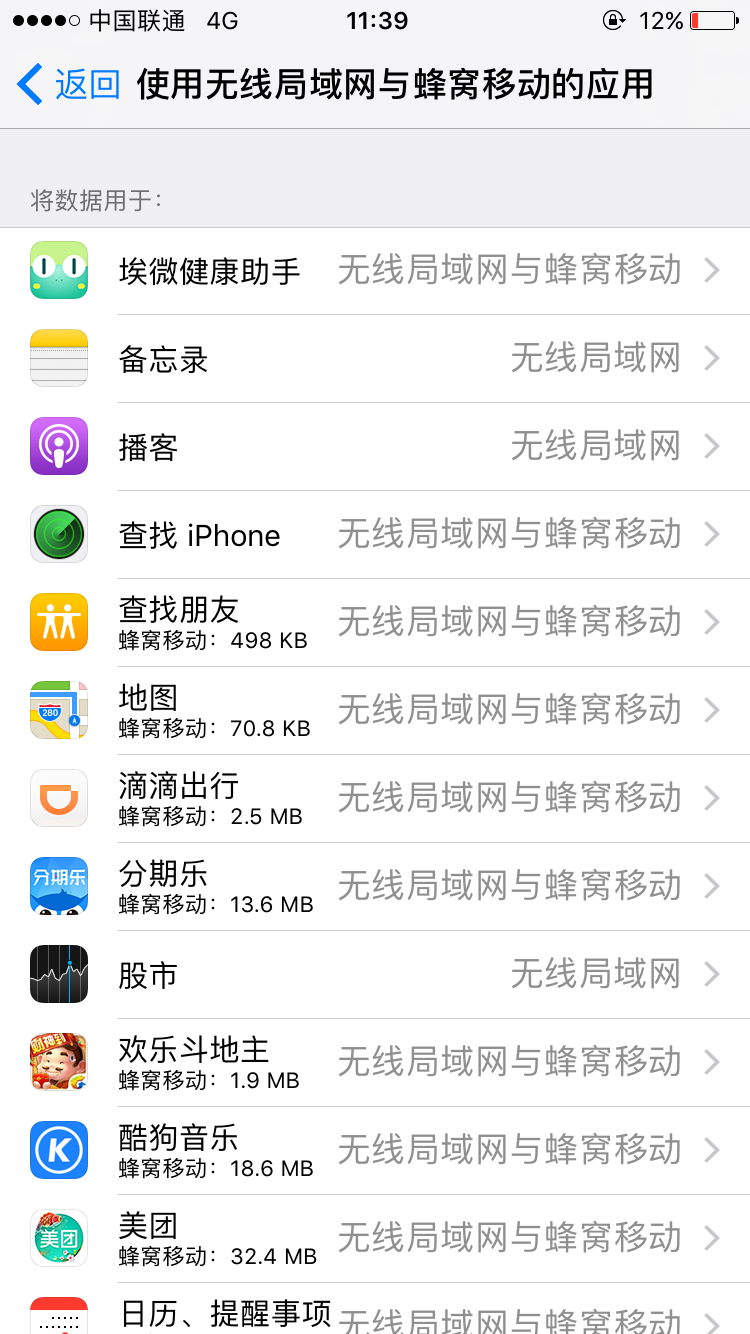Choose the 滴滴出行 row
Viewport: 750px width, 1334px height.
[x=375, y=799]
